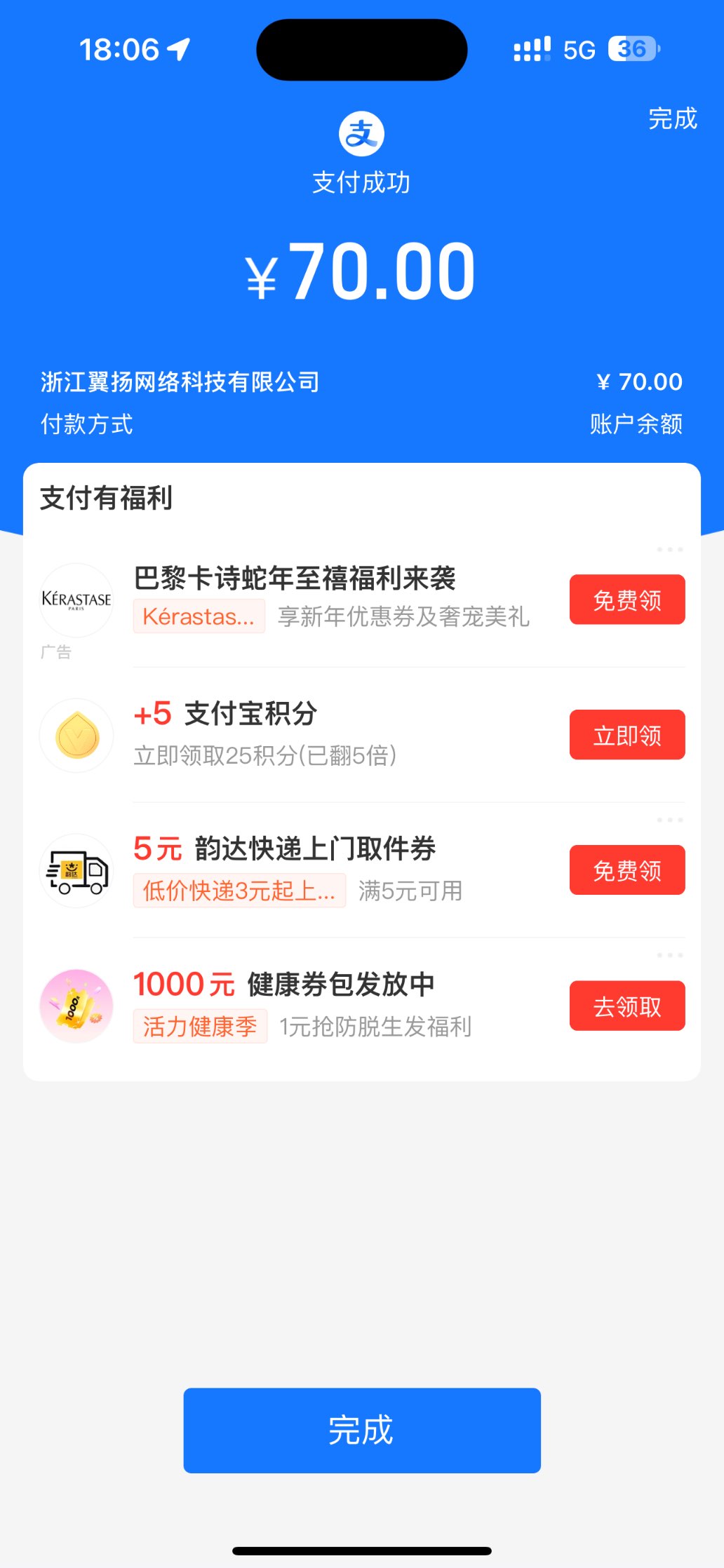The image size is (724, 1568).
Task: Tap 去领取 for 健康券包
Action: (x=626, y=1006)
